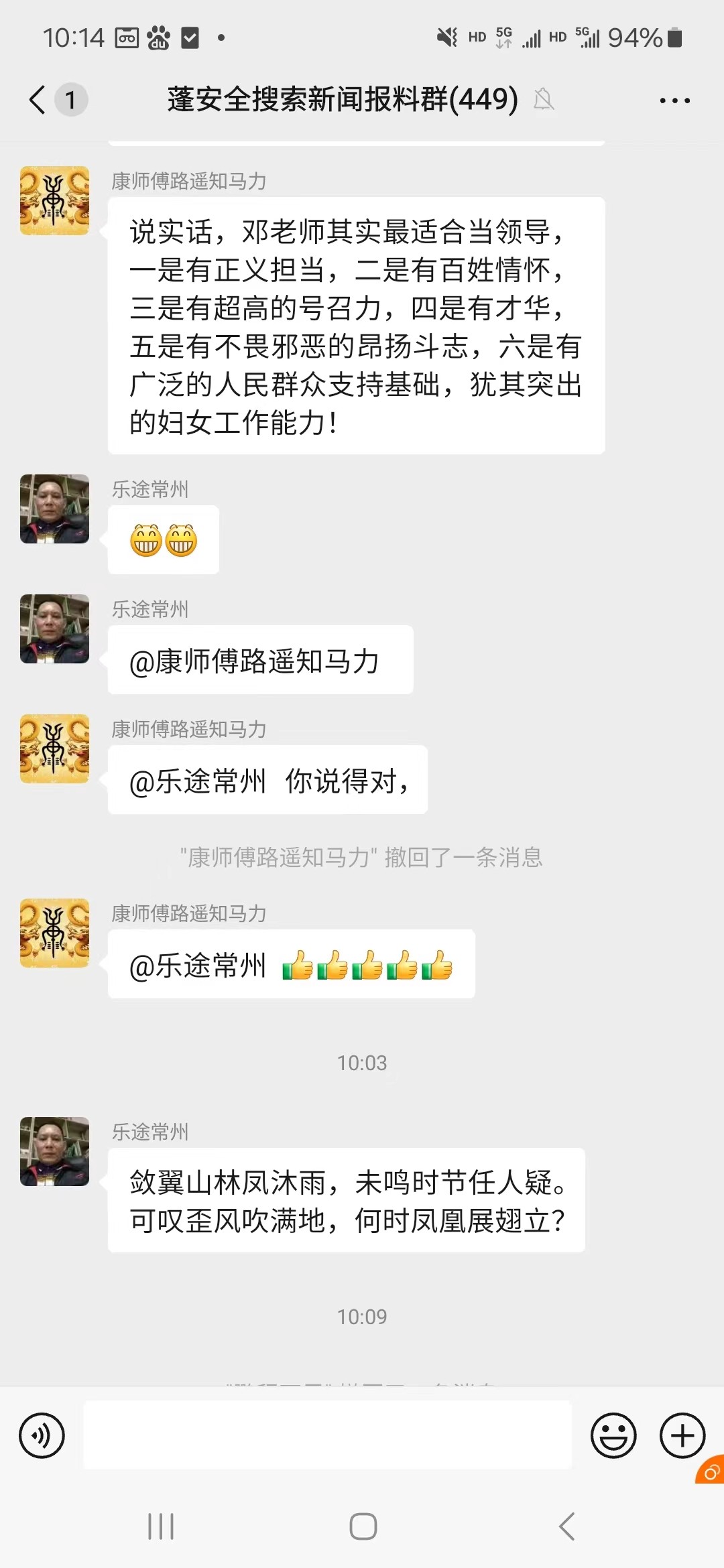Open the system recent apps view
724x1568 pixels.
(x=161, y=1526)
